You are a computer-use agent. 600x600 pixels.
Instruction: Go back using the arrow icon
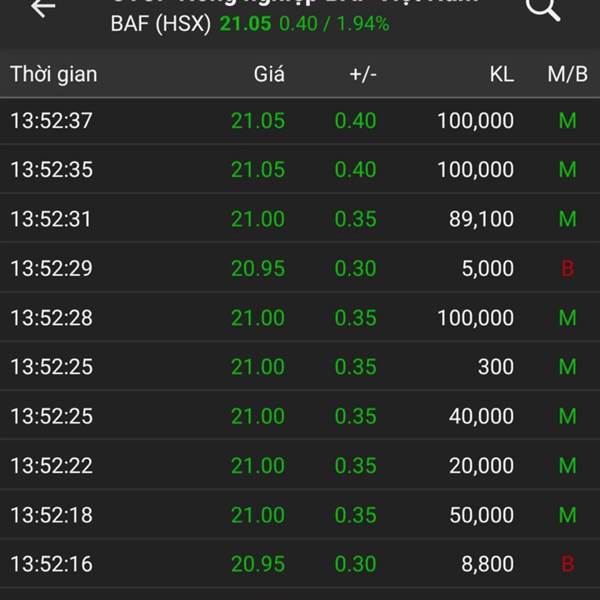pyautogui.click(x=42, y=8)
